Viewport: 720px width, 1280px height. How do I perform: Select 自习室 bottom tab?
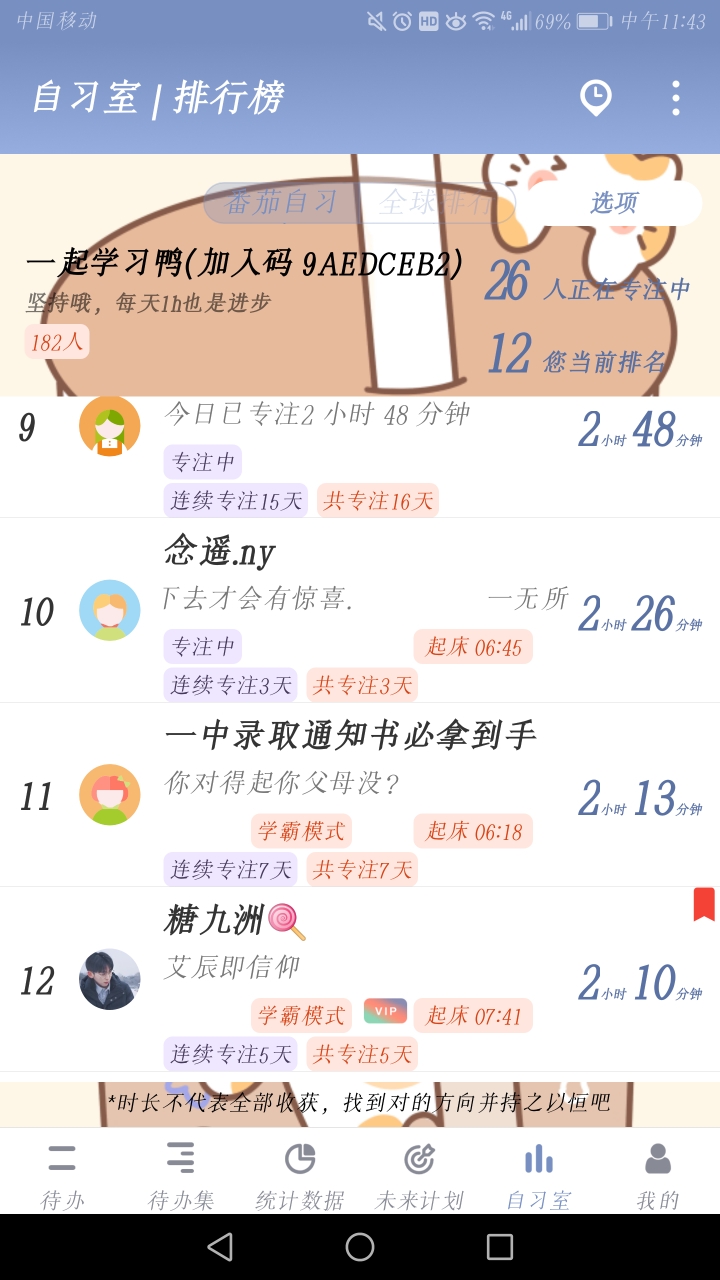tap(538, 1175)
